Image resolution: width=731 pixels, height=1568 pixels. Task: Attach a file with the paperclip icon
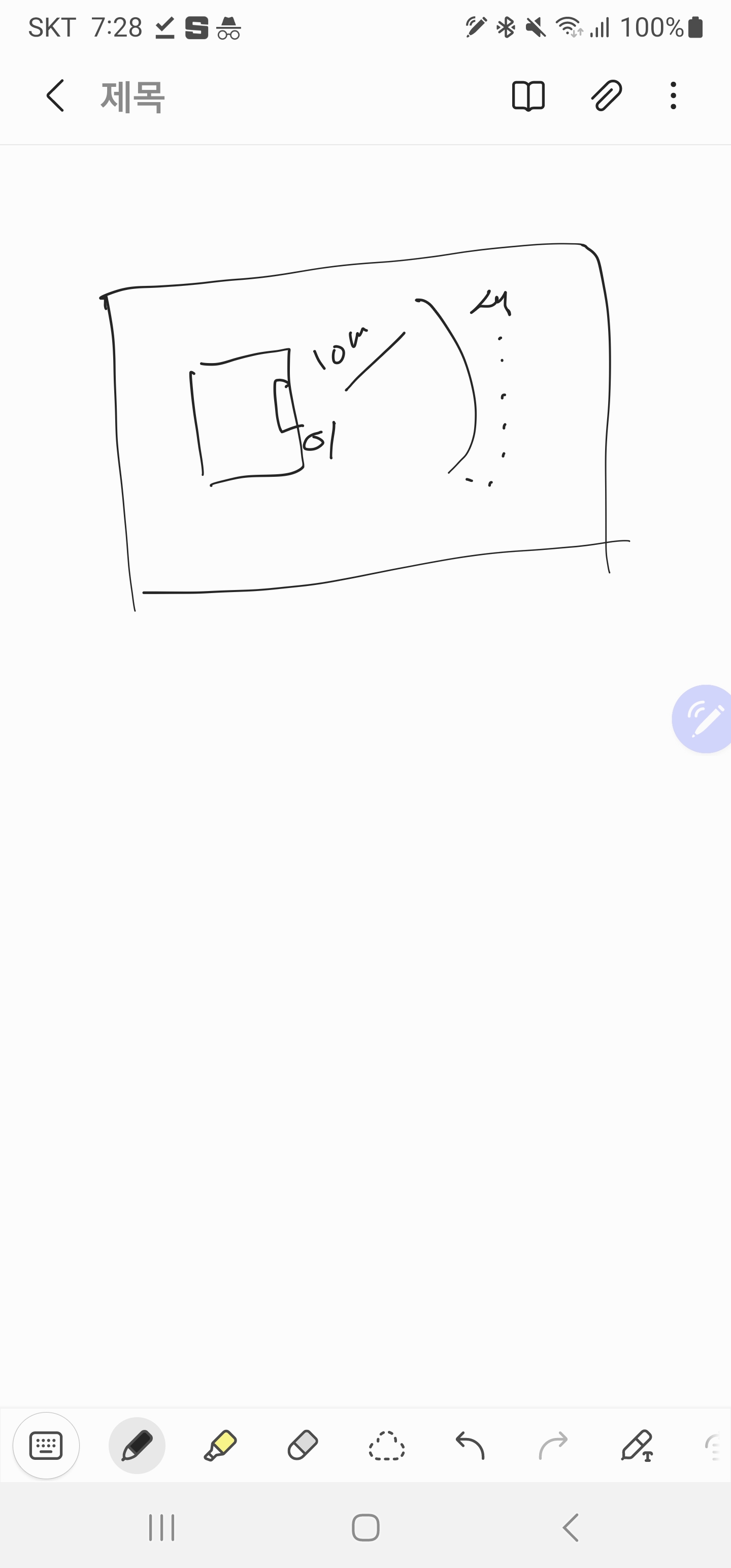pos(606,95)
